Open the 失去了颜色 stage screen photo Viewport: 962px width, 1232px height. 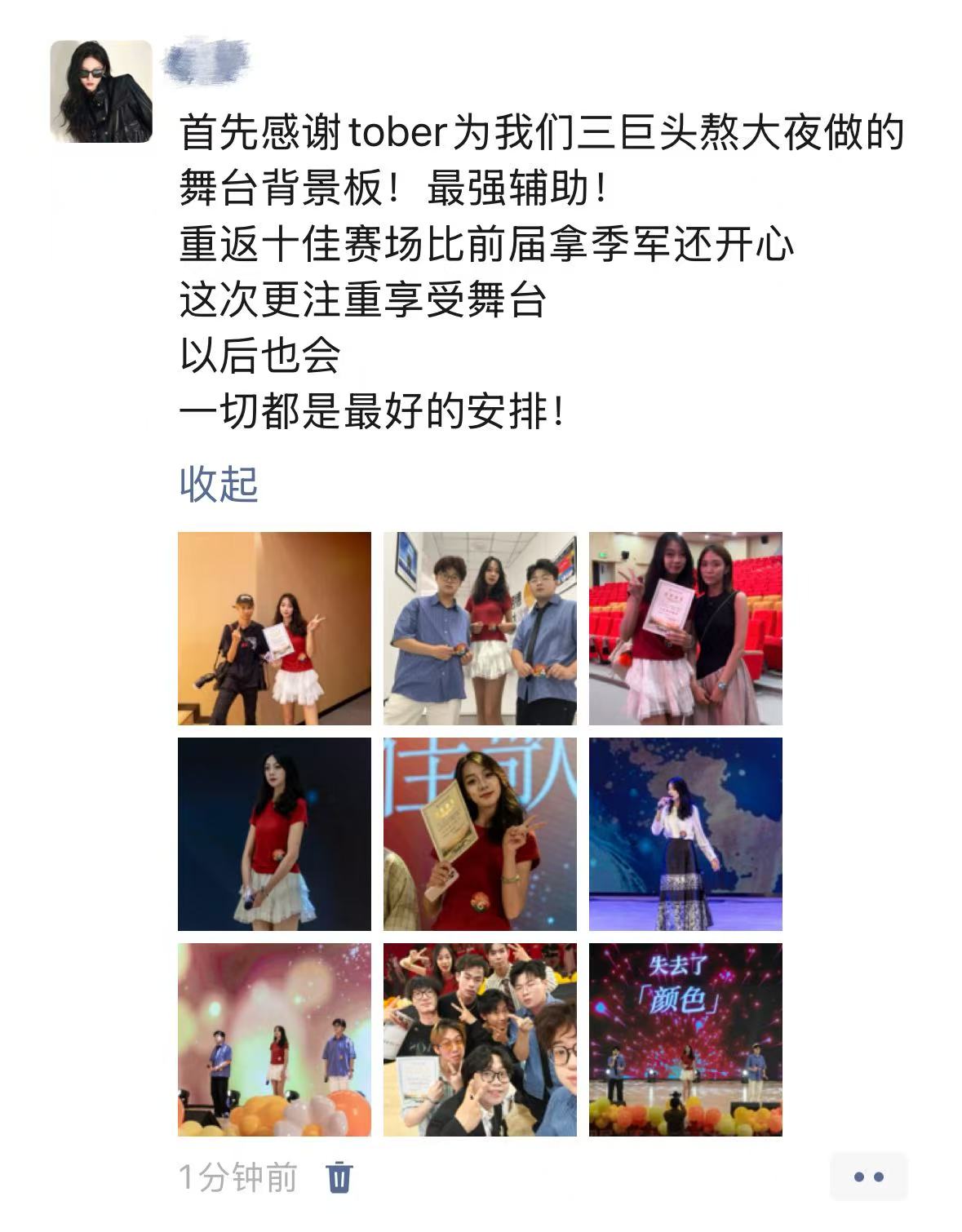click(685, 1039)
